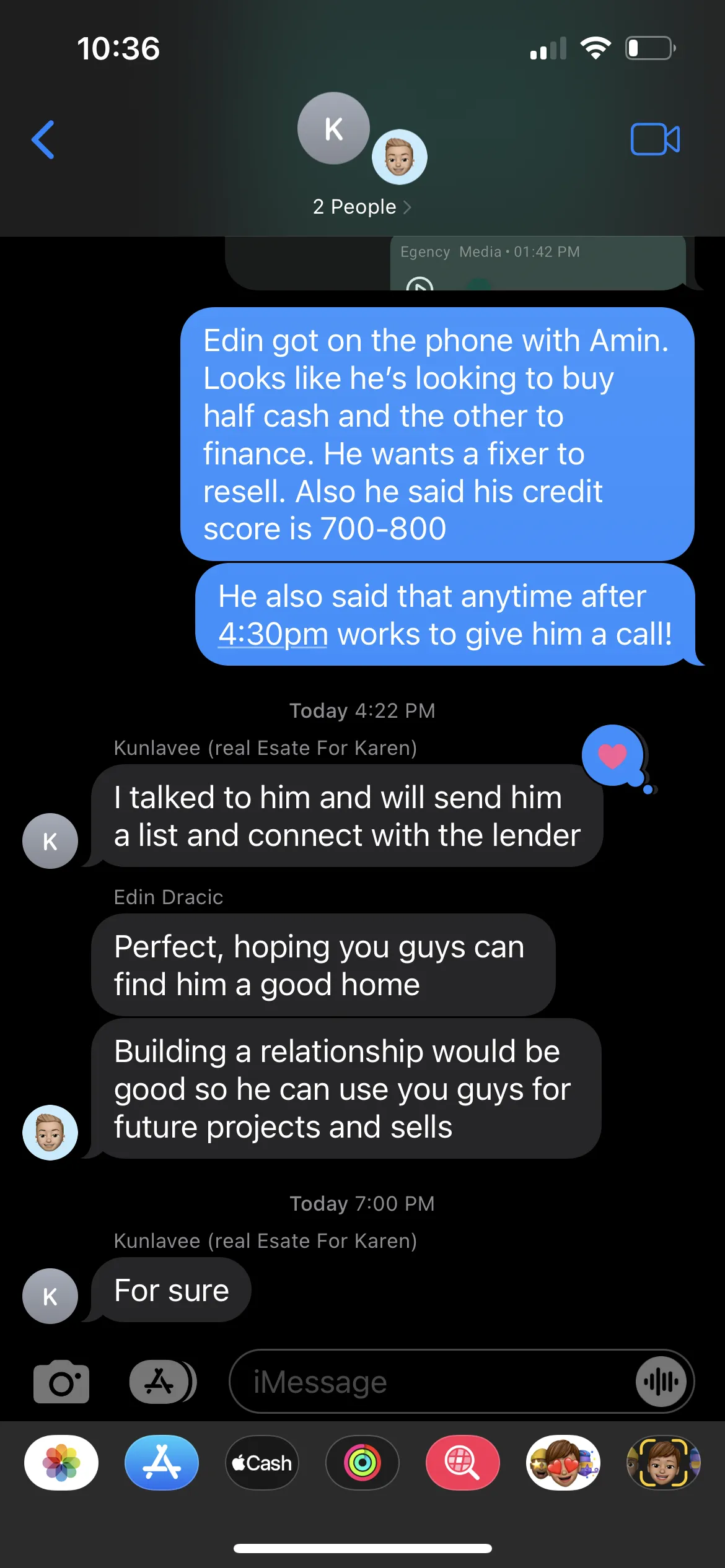Record an audio message

[x=661, y=1382]
